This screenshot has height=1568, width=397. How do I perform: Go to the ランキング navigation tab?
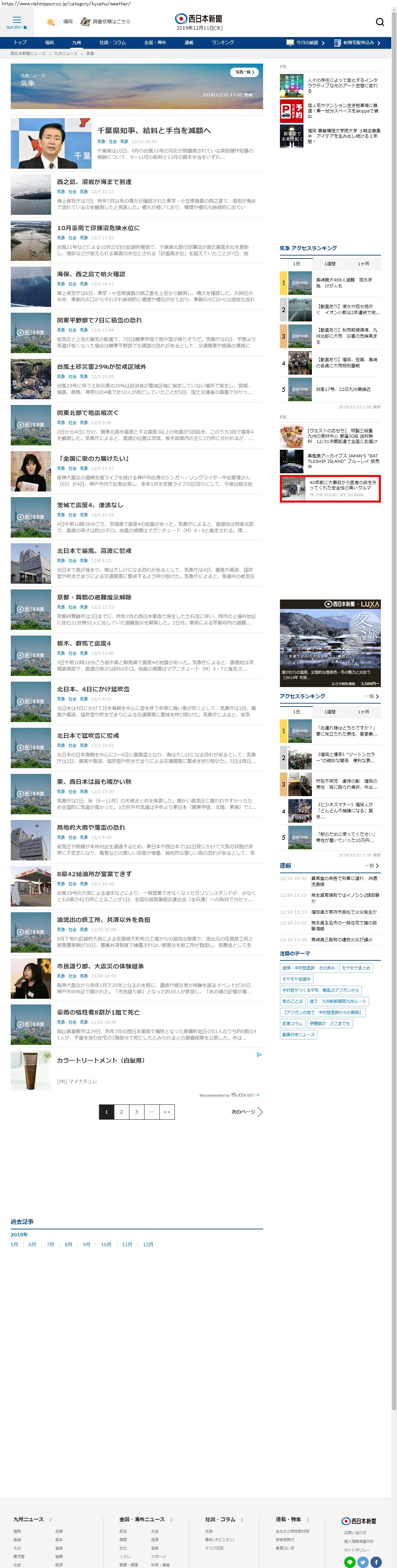222,43
